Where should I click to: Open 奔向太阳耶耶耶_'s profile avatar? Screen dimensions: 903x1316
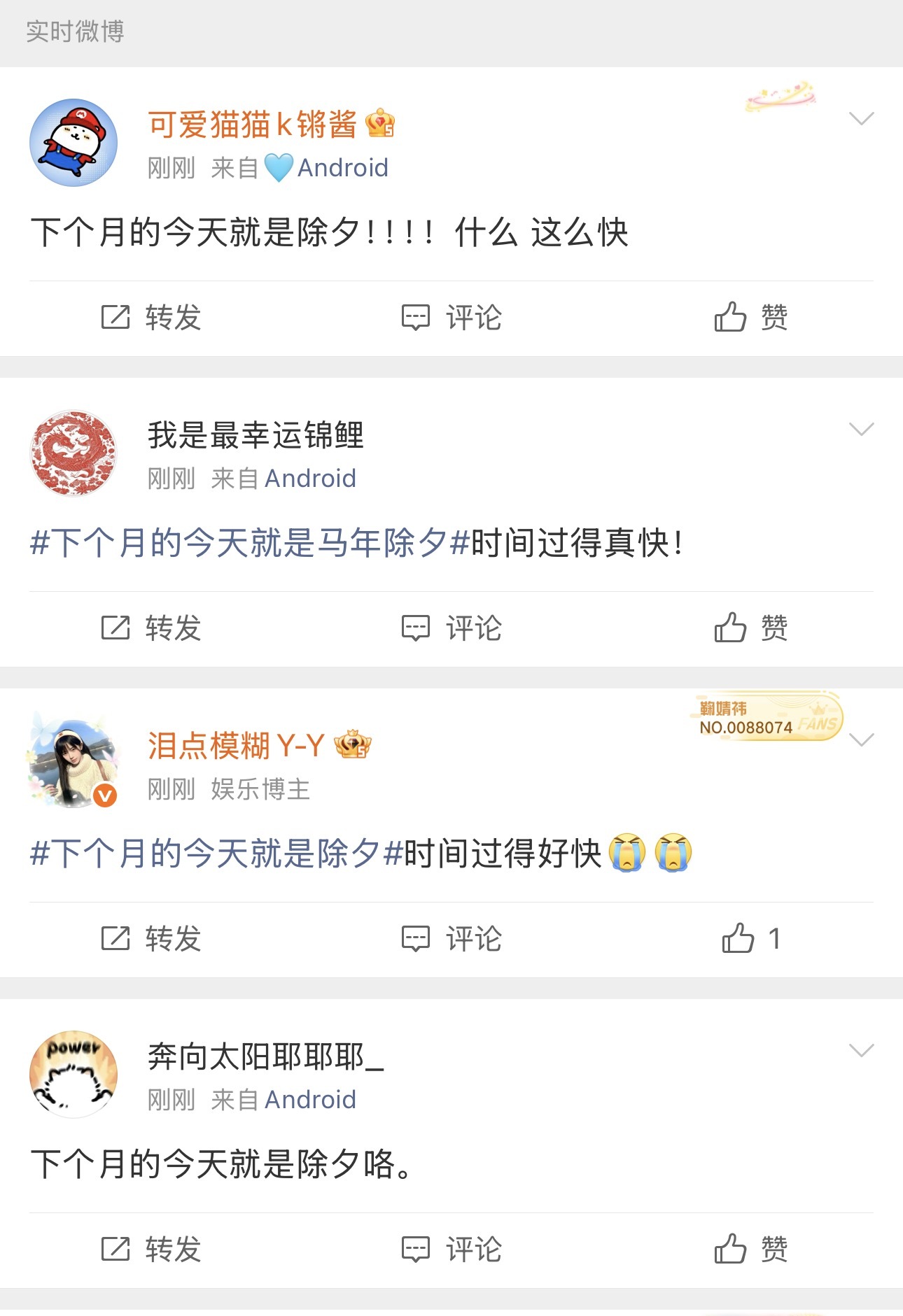click(73, 1075)
